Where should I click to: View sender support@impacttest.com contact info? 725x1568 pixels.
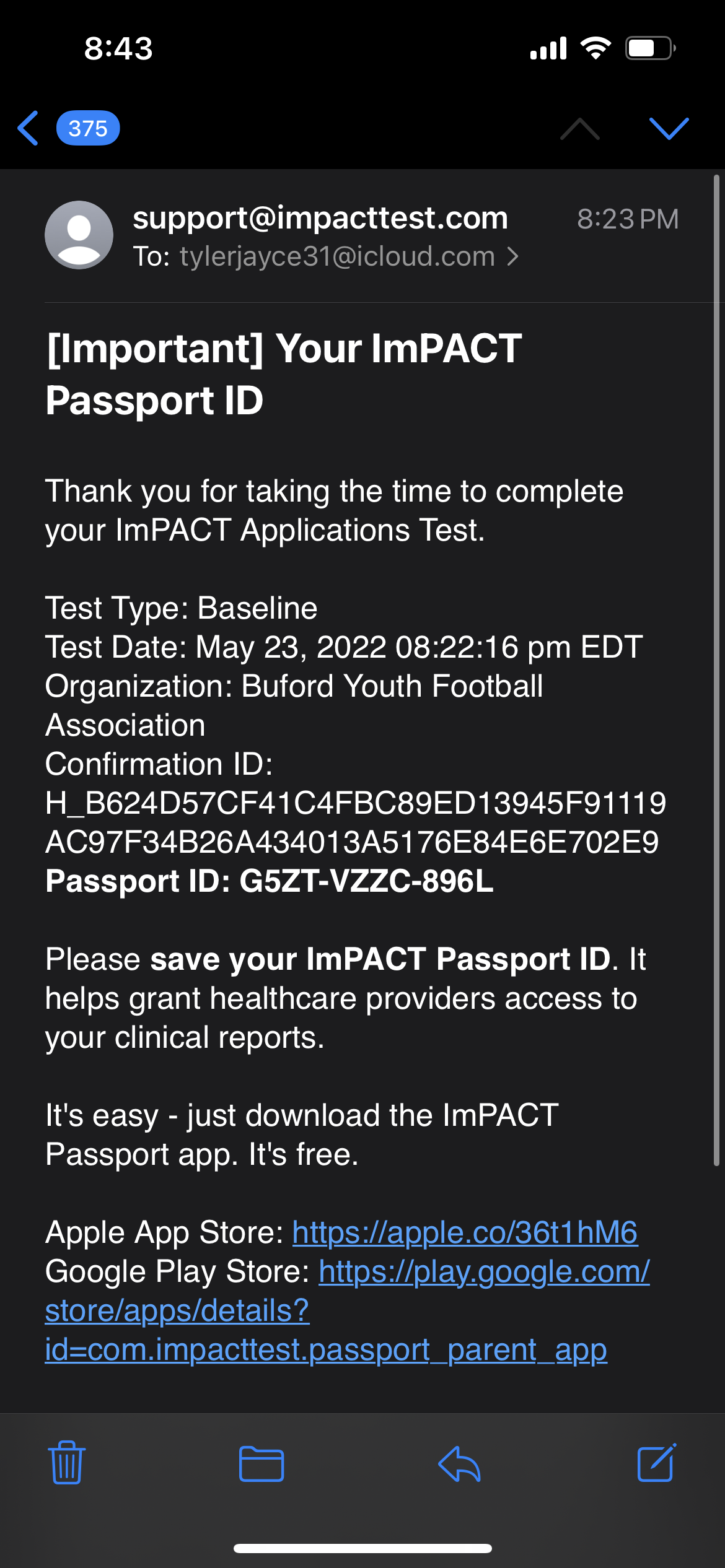[x=320, y=218]
